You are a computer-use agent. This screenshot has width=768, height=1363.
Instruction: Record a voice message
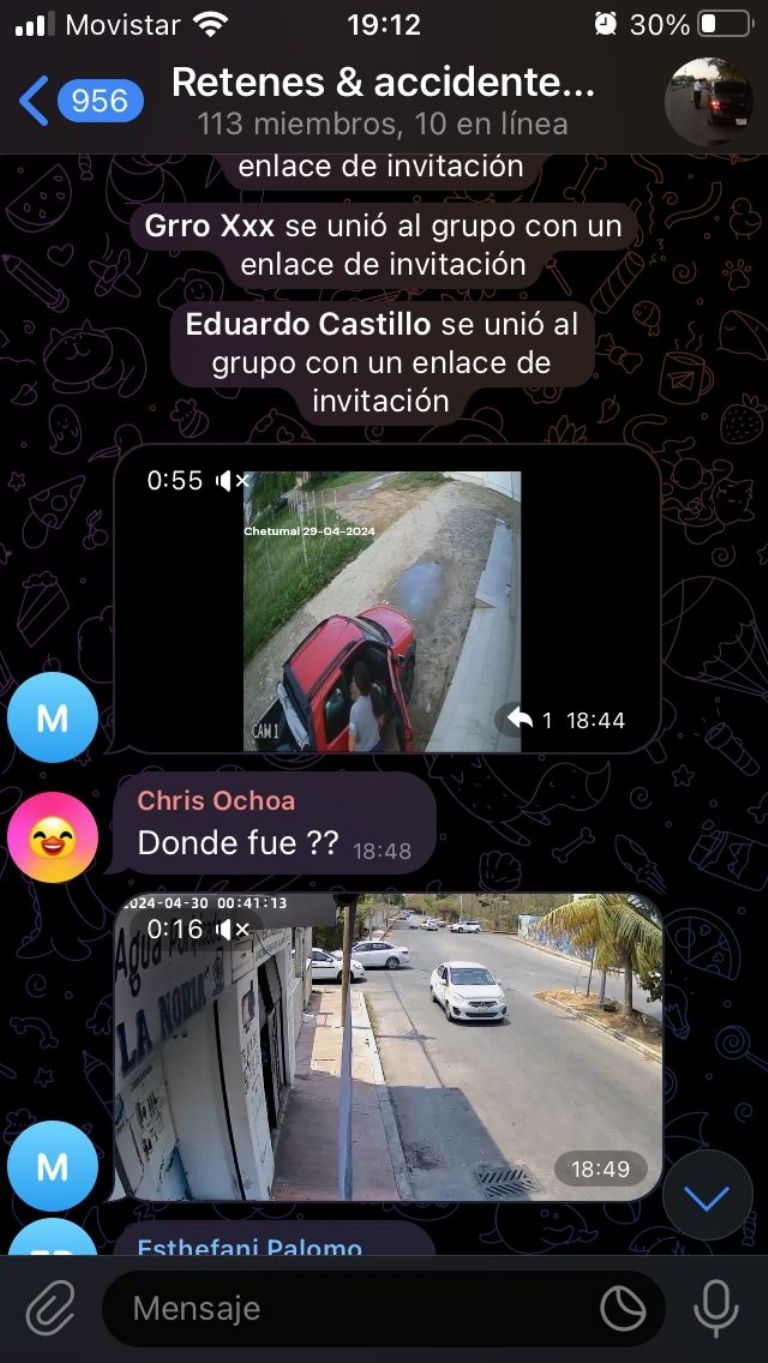coord(716,1308)
